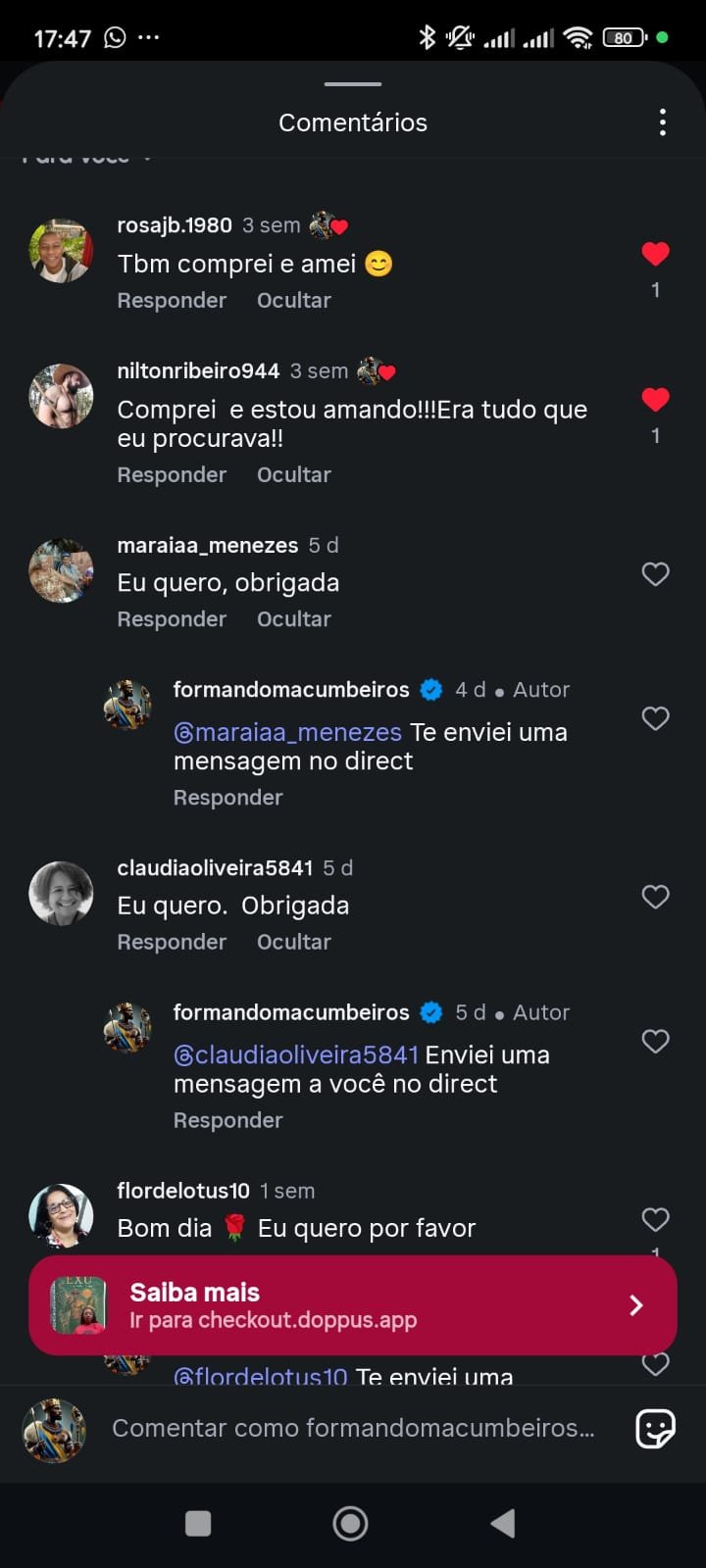This screenshot has width=706, height=1568.
Task: Like claudiaoliveira5841's comment
Action: 655,897
